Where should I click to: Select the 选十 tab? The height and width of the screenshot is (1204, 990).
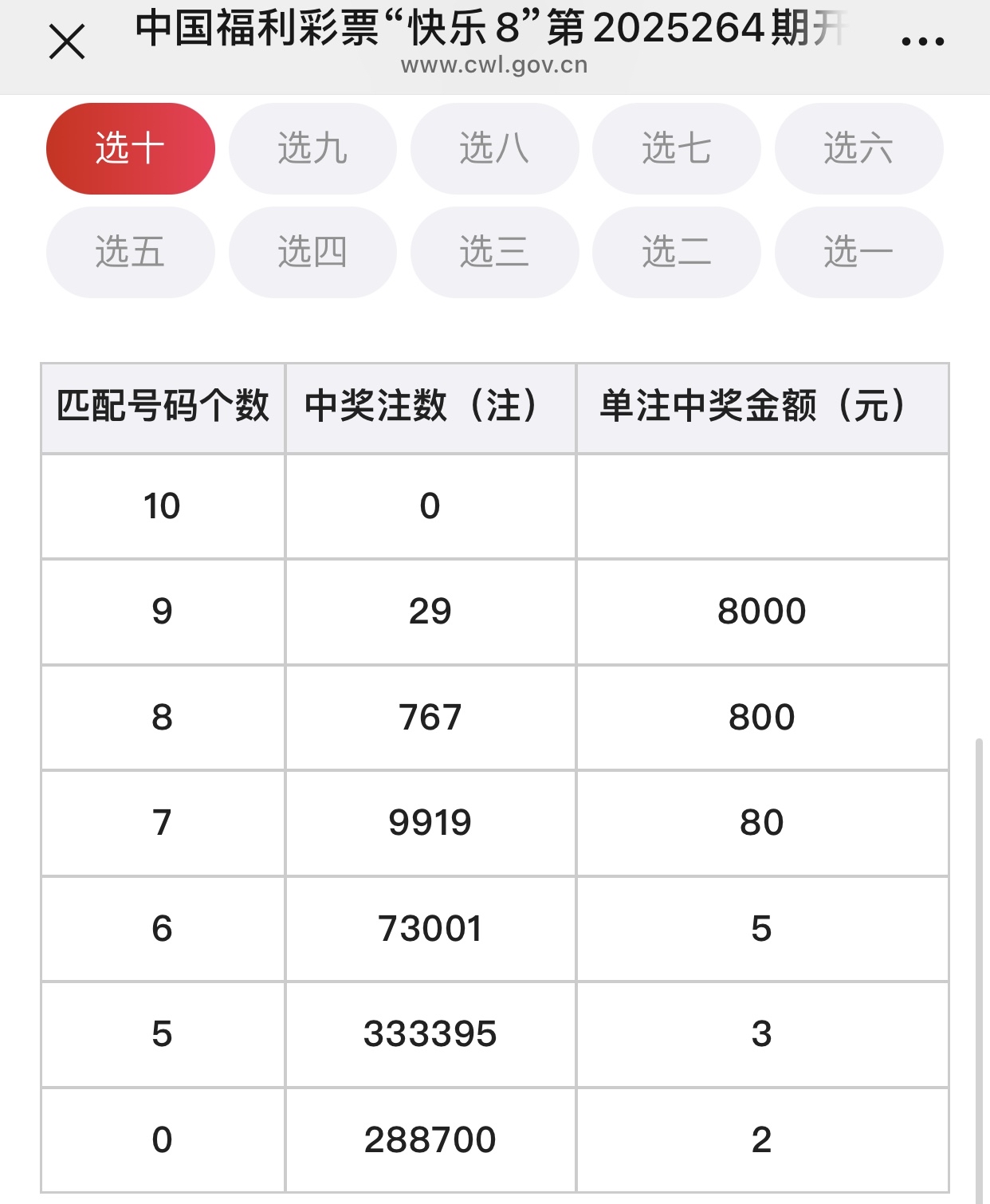[130, 148]
